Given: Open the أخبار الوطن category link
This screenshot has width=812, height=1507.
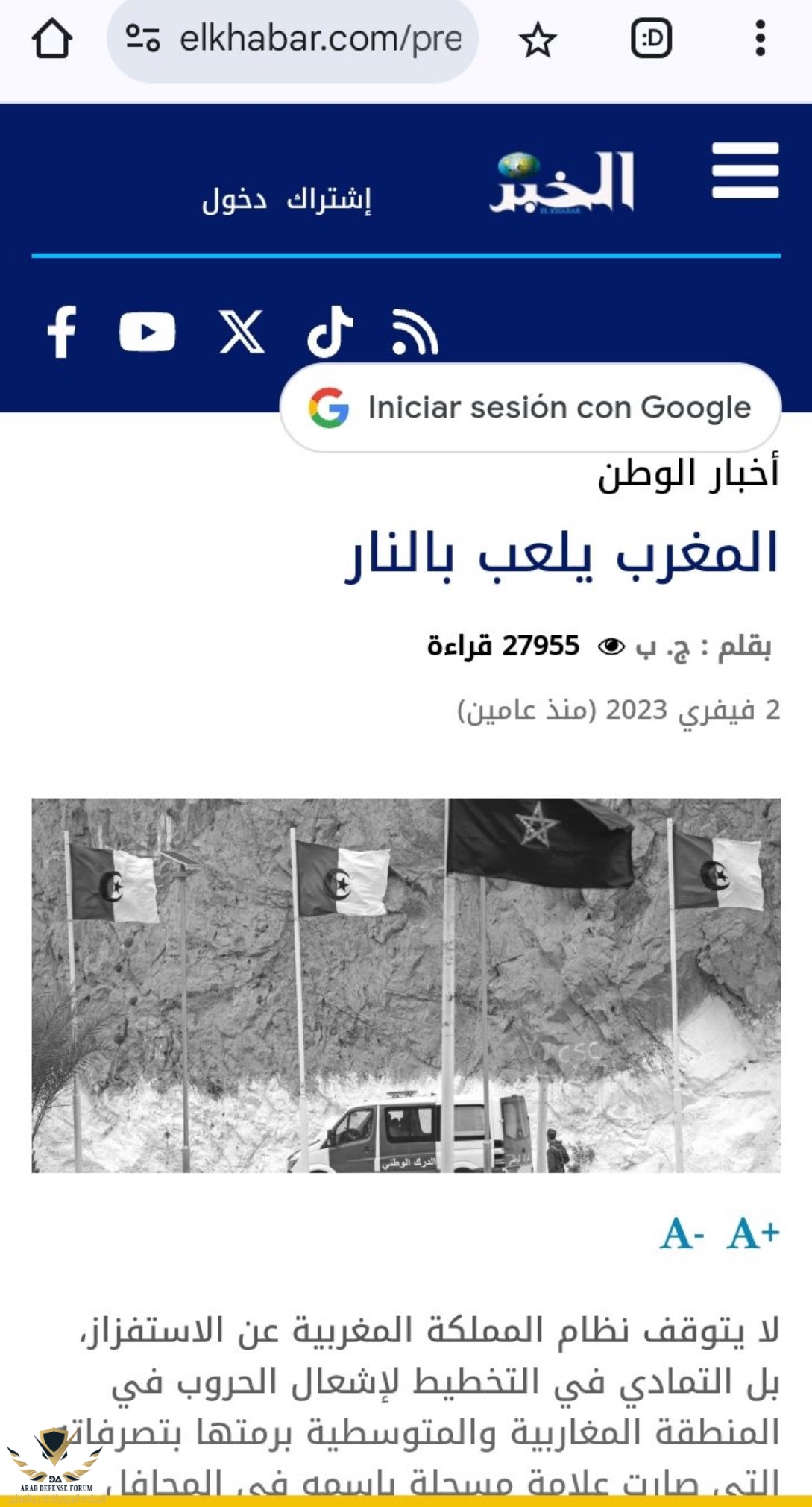Looking at the screenshot, I should point(687,474).
